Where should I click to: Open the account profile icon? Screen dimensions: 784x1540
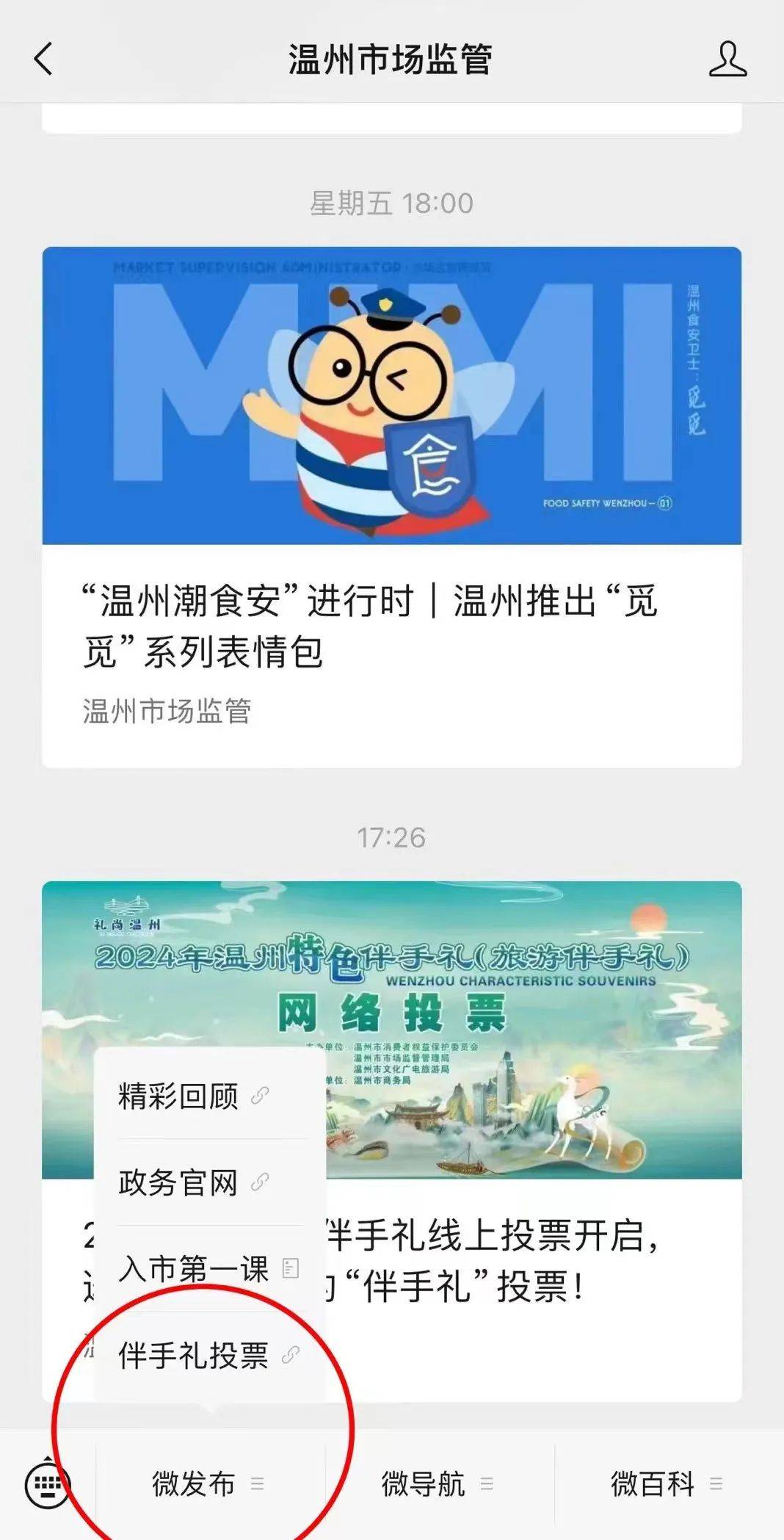727,59
